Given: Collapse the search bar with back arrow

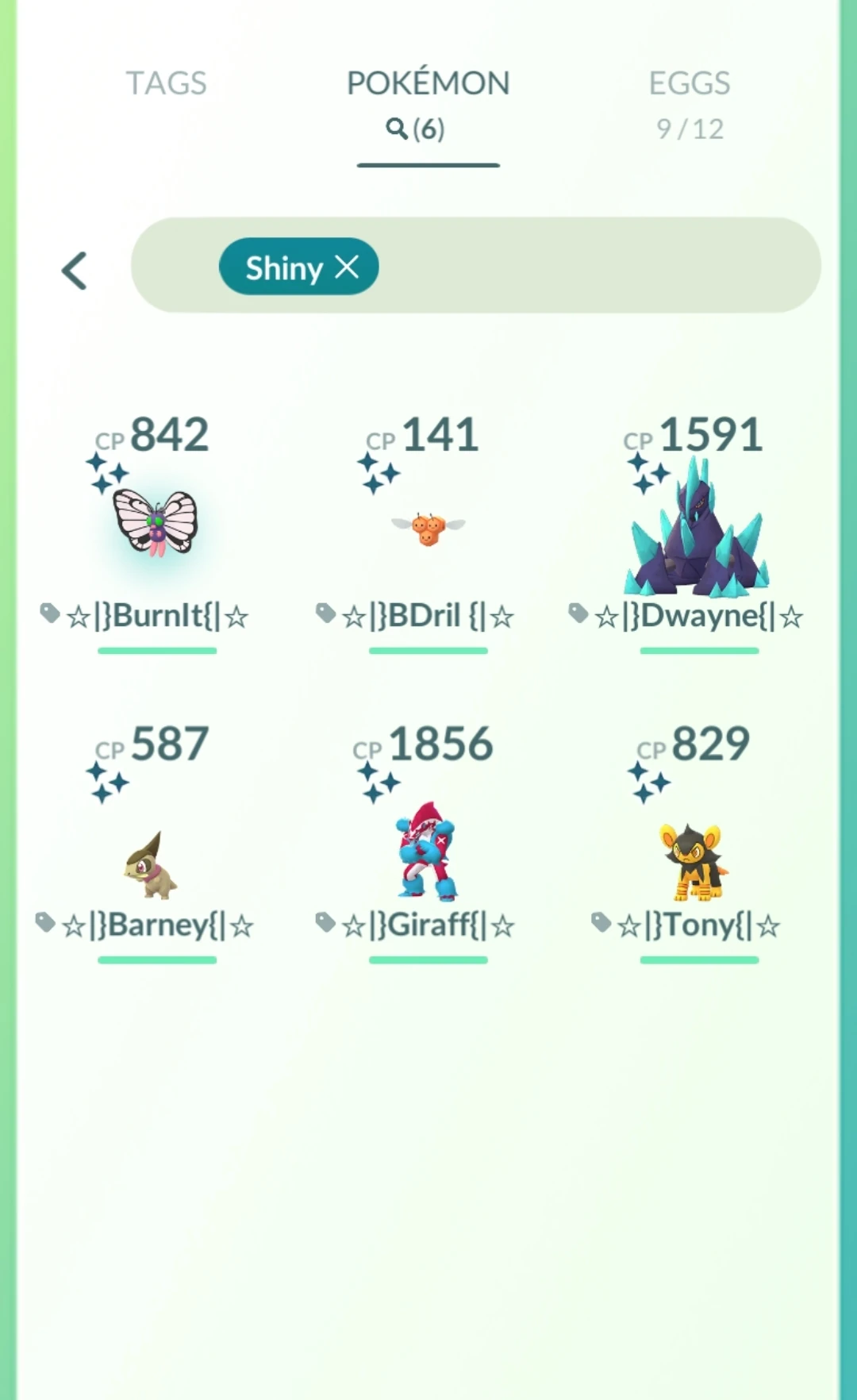Looking at the screenshot, I should [x=74, y=270].
